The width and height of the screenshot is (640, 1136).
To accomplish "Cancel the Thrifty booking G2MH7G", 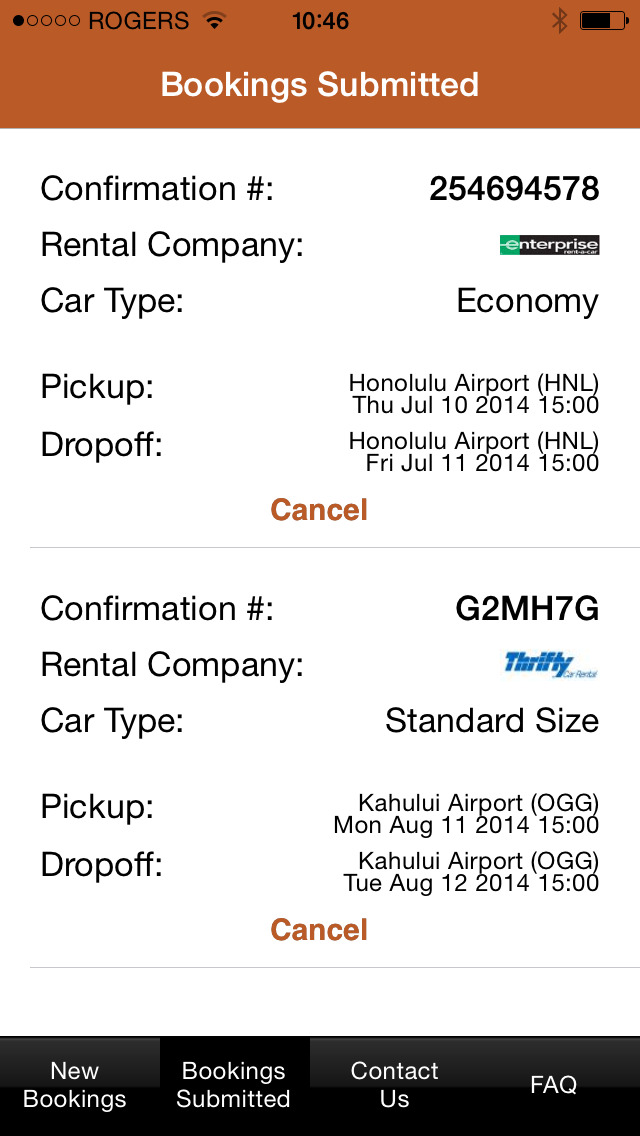I will pos(319,930).
